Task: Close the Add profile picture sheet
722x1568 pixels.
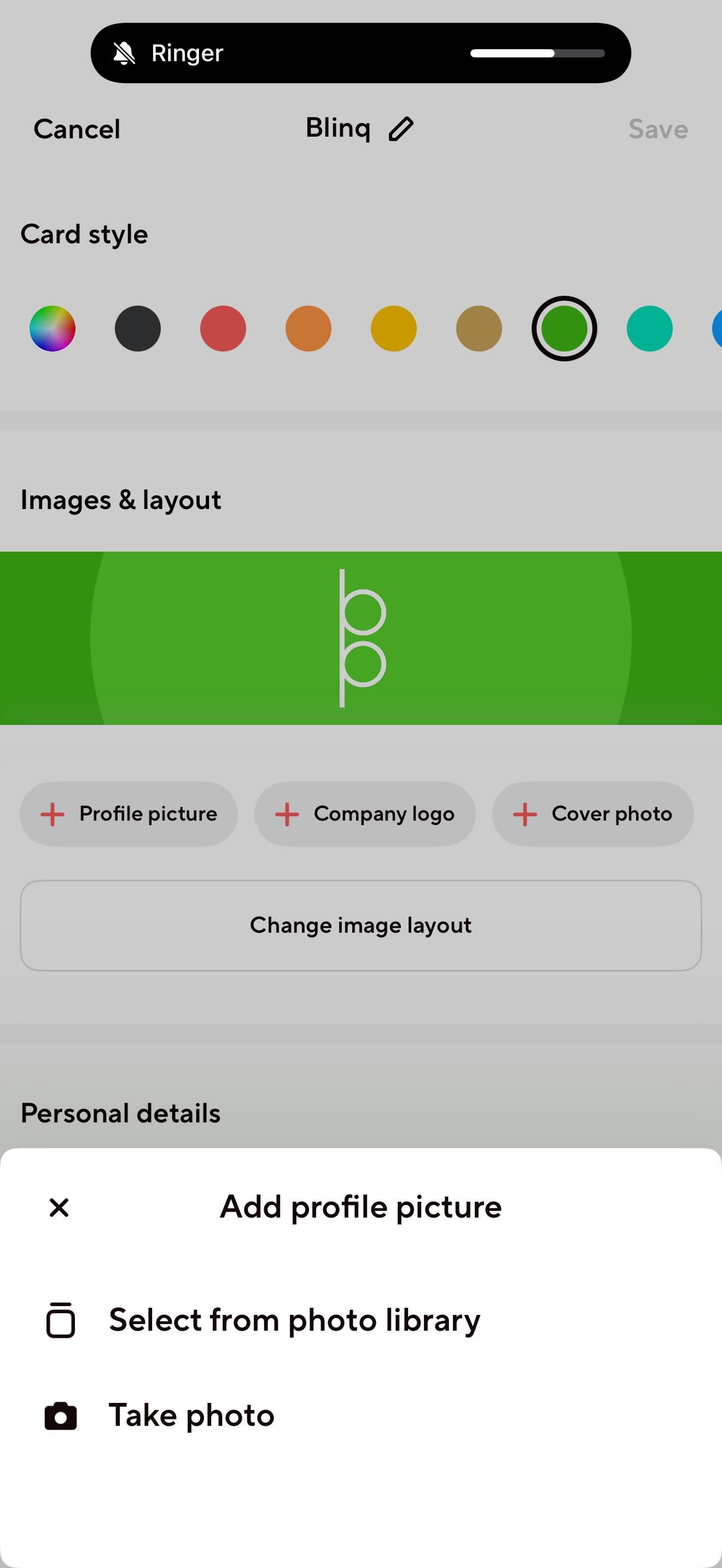Action: 59,1207
